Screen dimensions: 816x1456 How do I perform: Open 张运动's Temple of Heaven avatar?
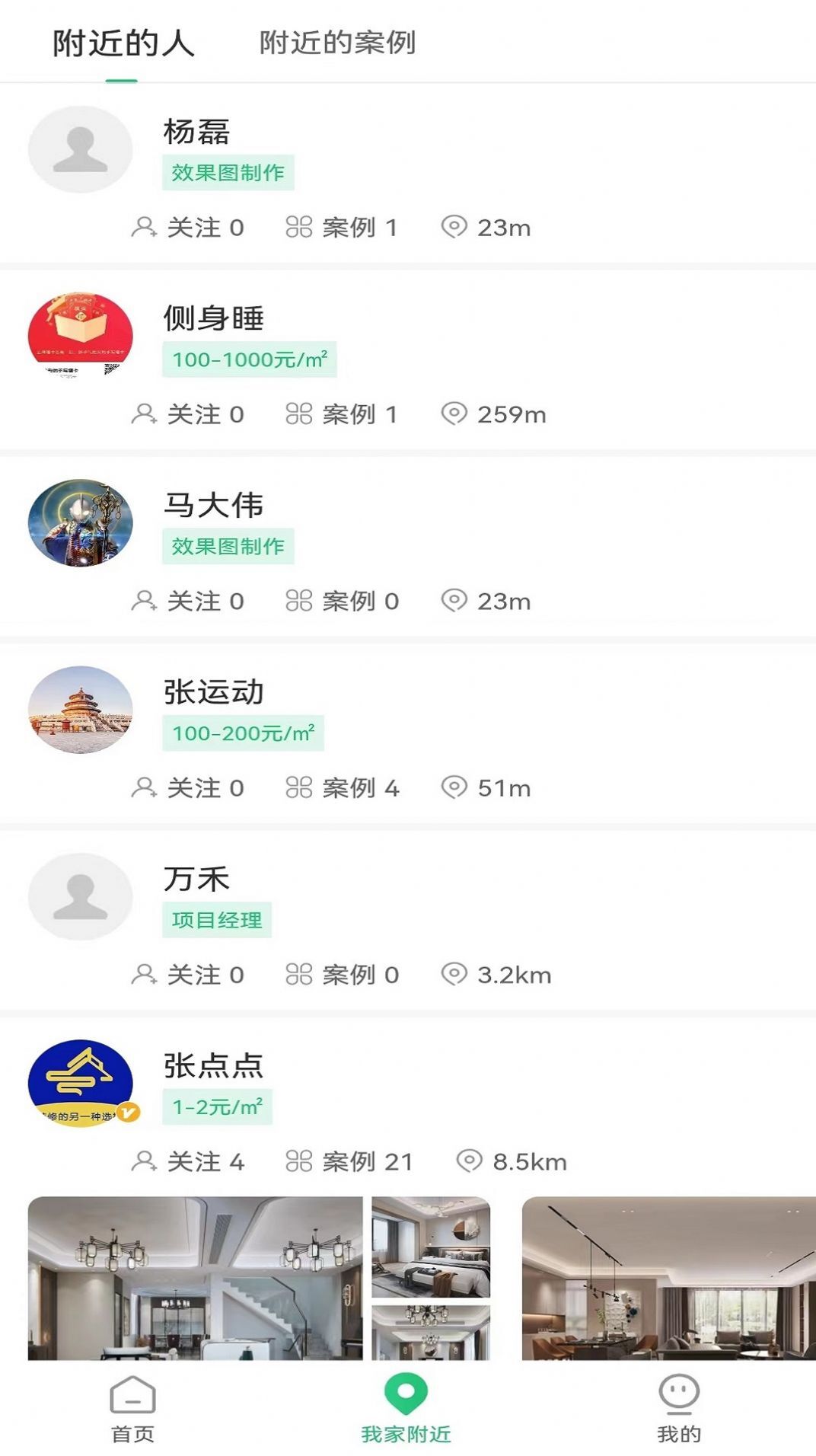(x=80, y=710)
